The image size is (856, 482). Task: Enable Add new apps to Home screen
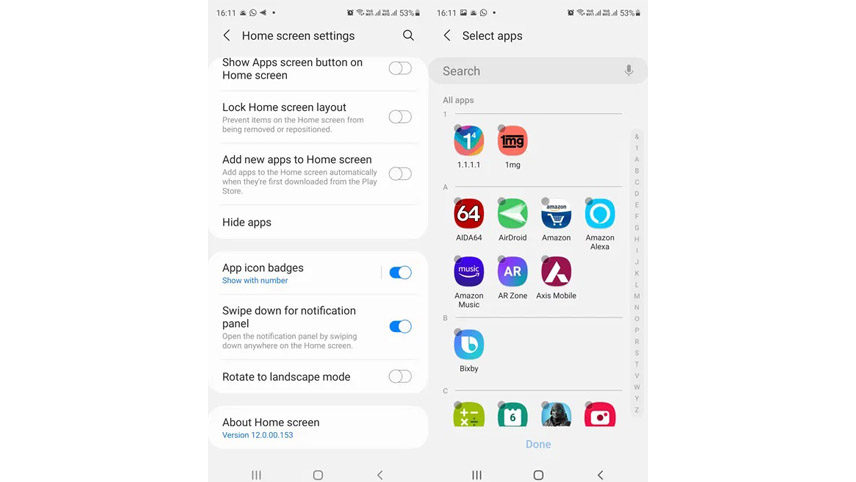pos(400,174)
